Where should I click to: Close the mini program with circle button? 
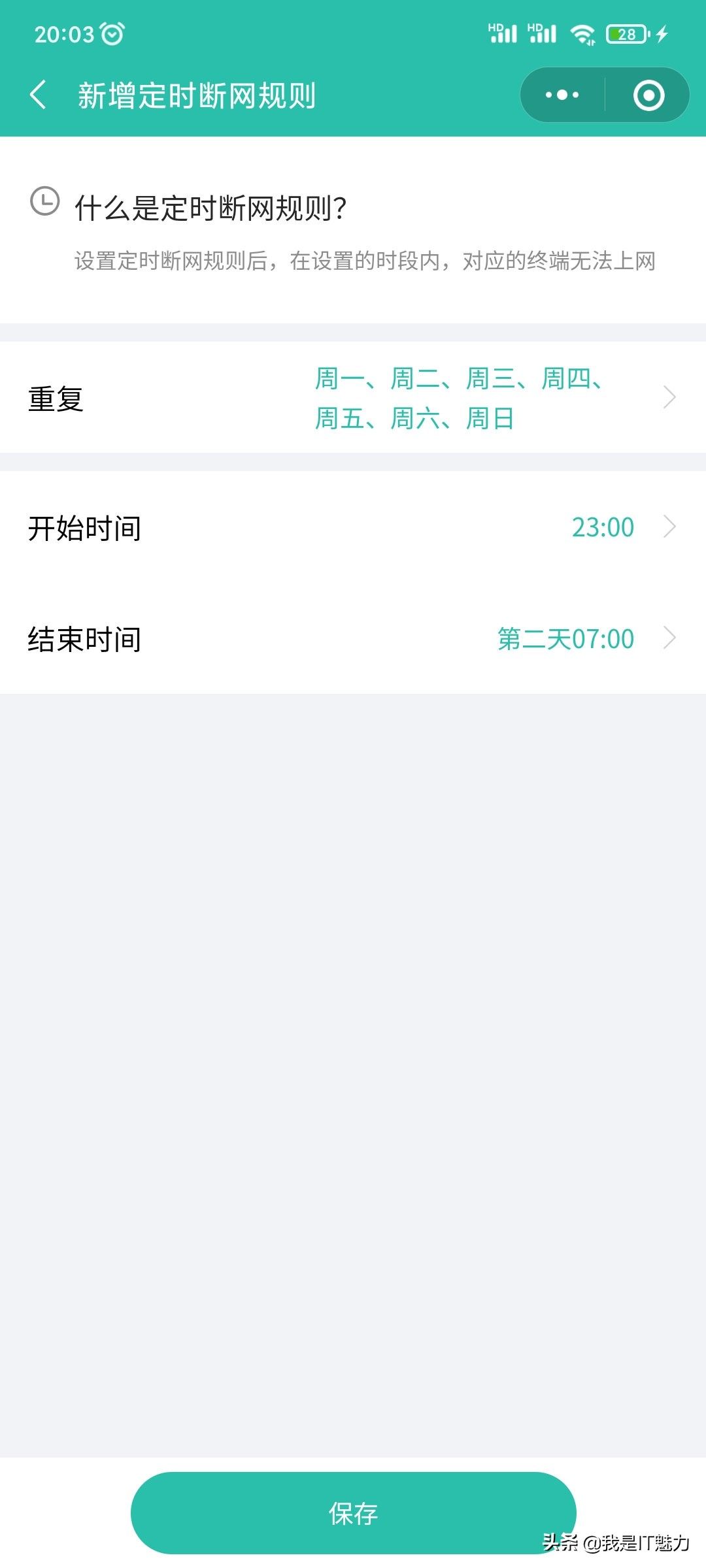coord(648,95)
